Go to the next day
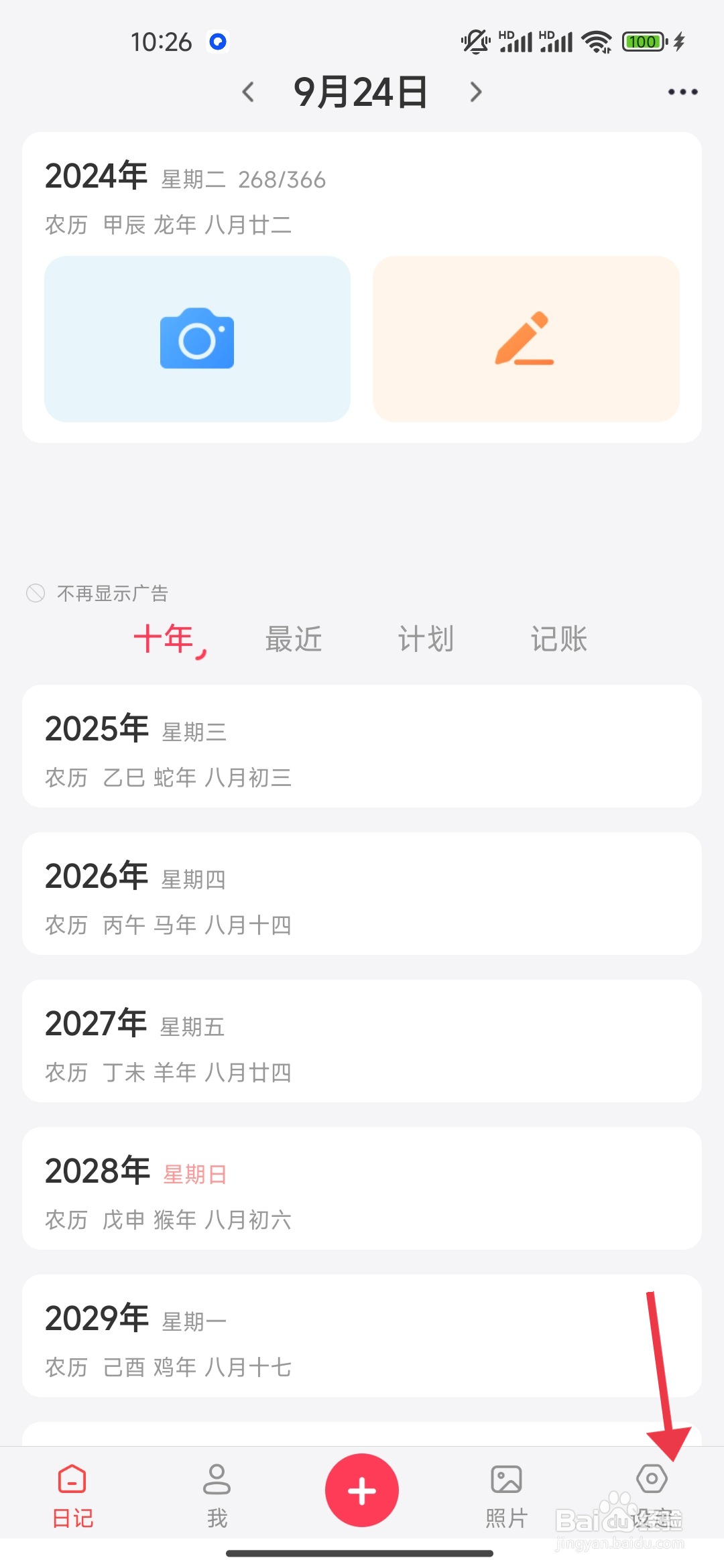Screen dimensions: 724x1568 point(475,92)
